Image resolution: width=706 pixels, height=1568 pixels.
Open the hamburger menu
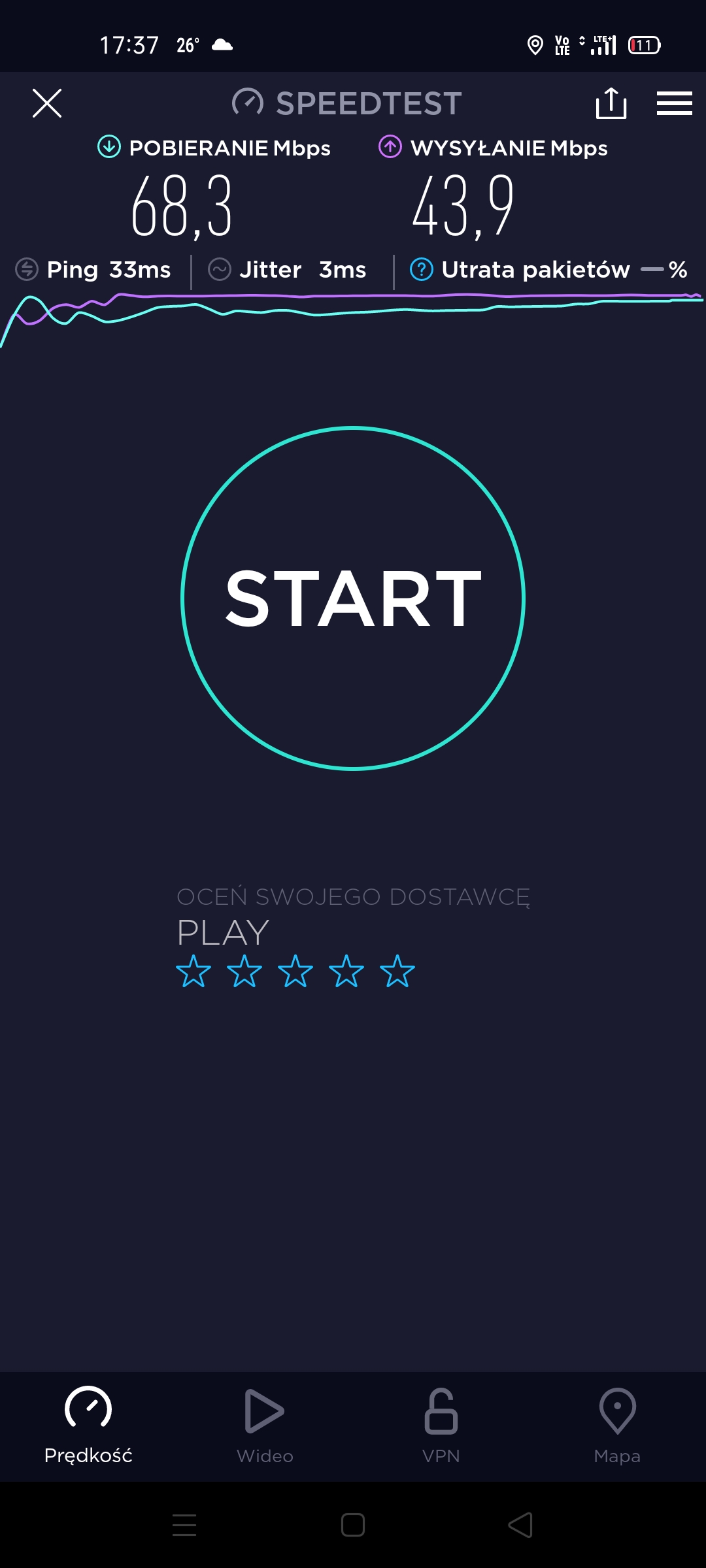pos(674,103)
